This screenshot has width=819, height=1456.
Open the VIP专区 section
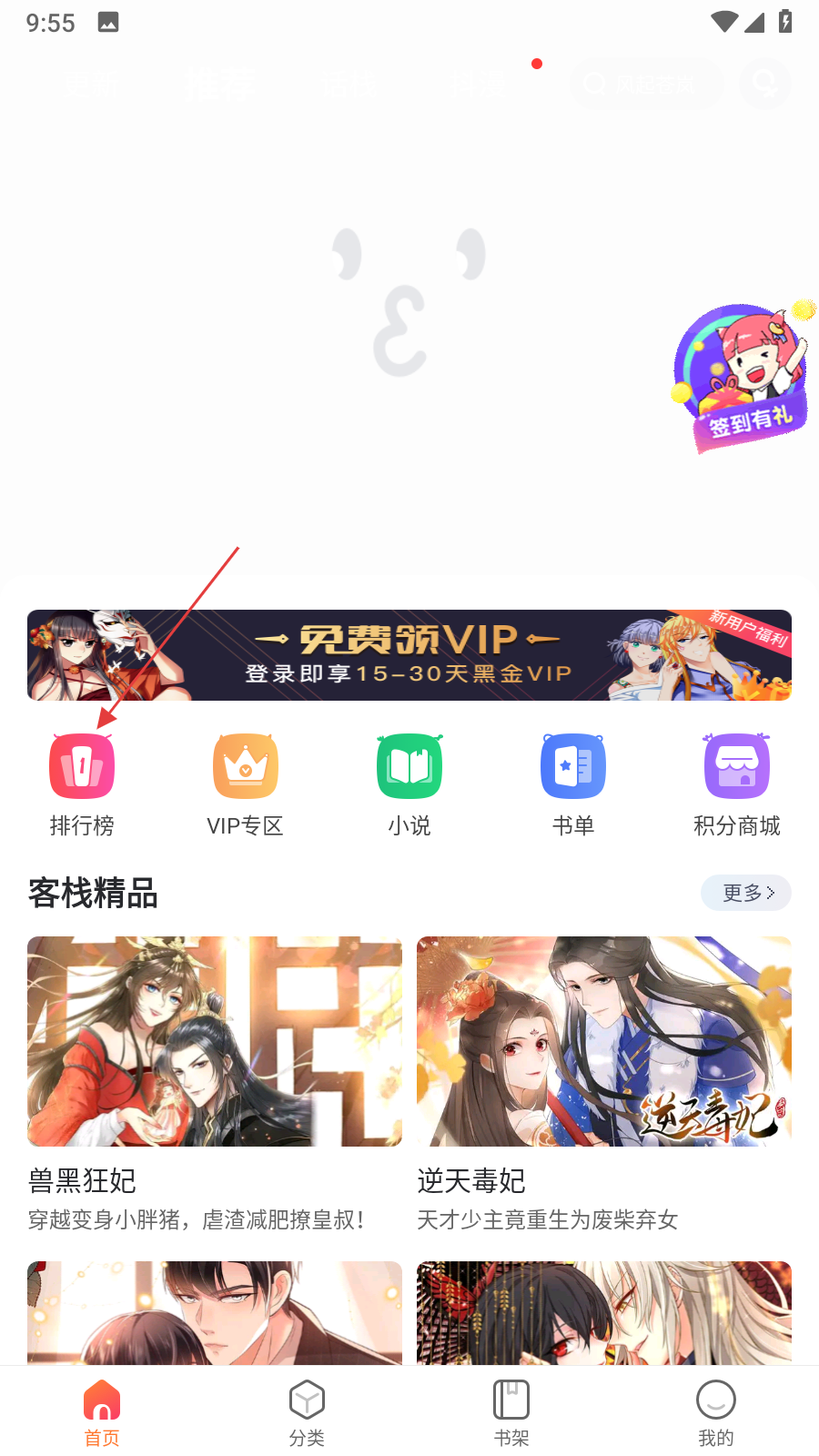246,784
